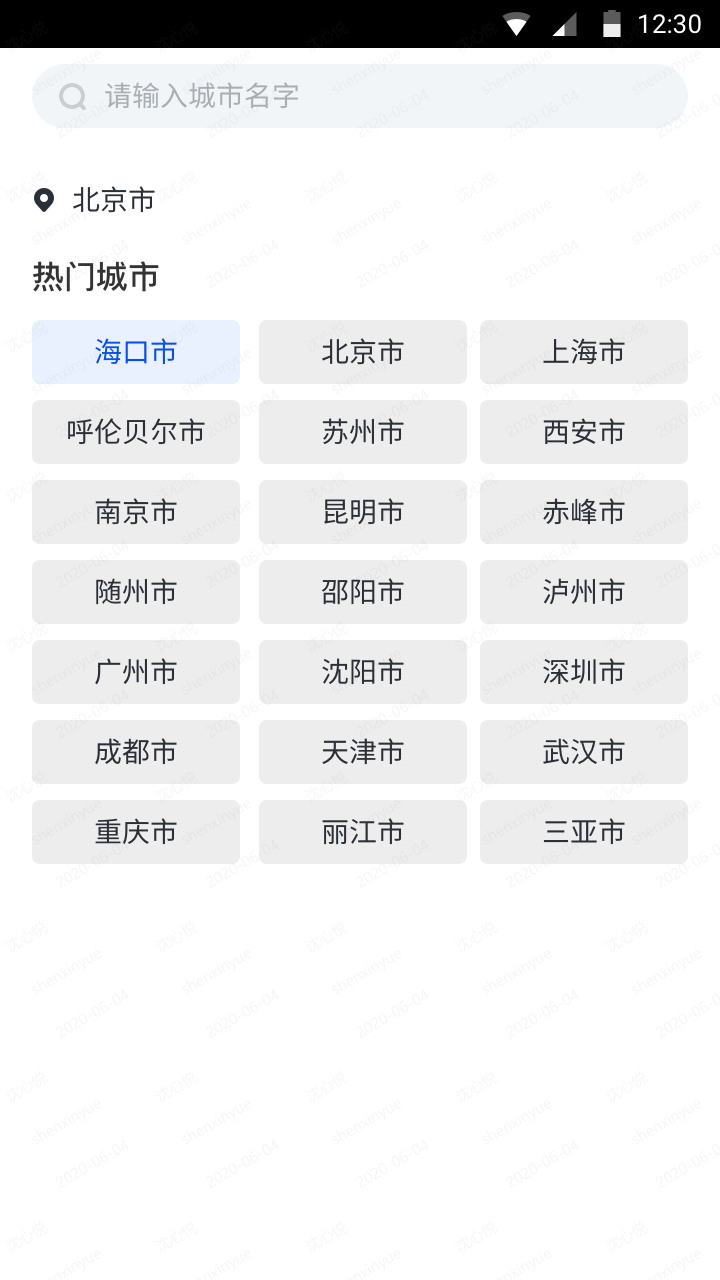Select 赤峰市 in the grid
720x1280 pixels.
583,512
